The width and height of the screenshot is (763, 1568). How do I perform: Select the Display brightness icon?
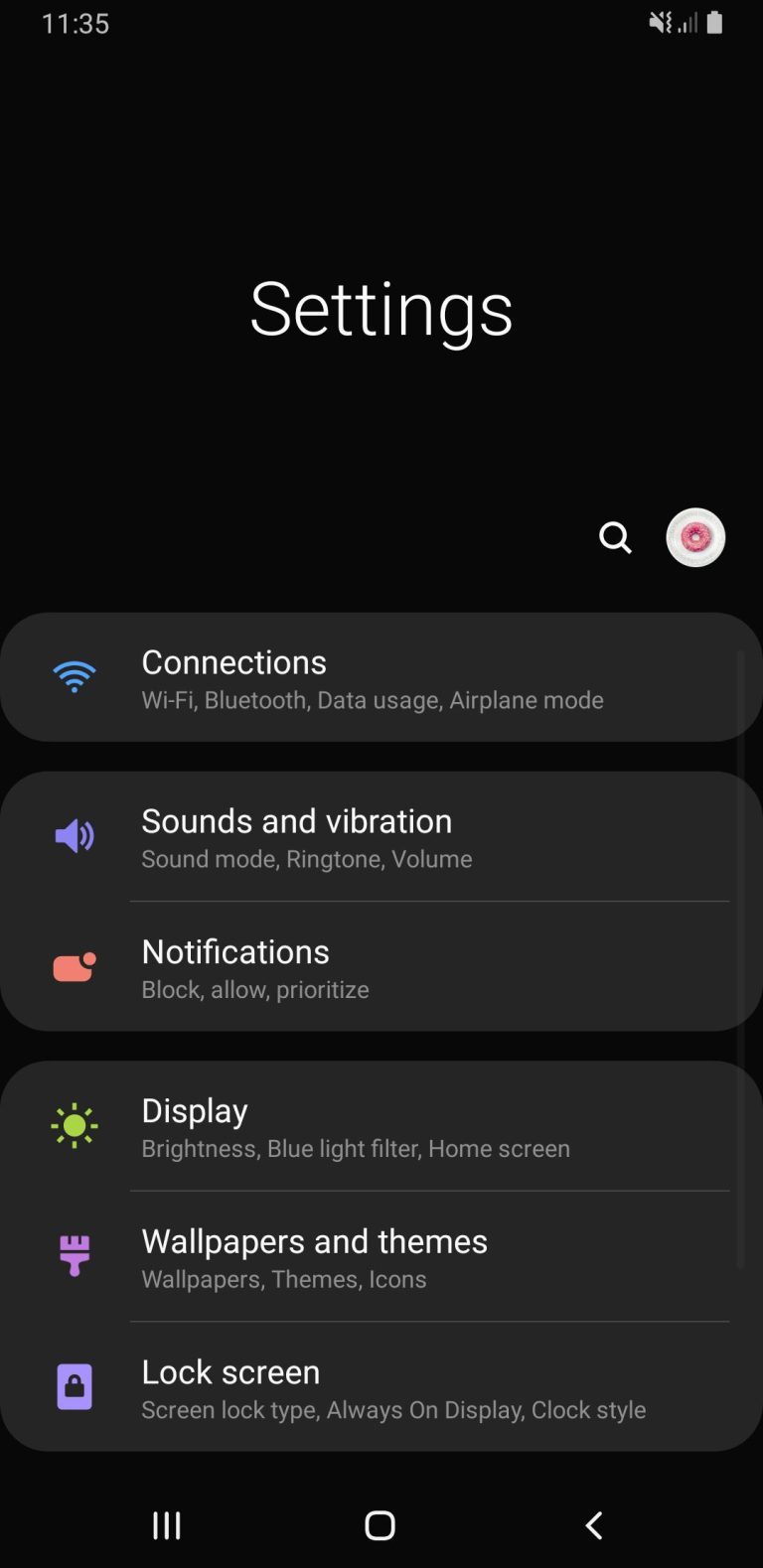[x=75, y=1124]
